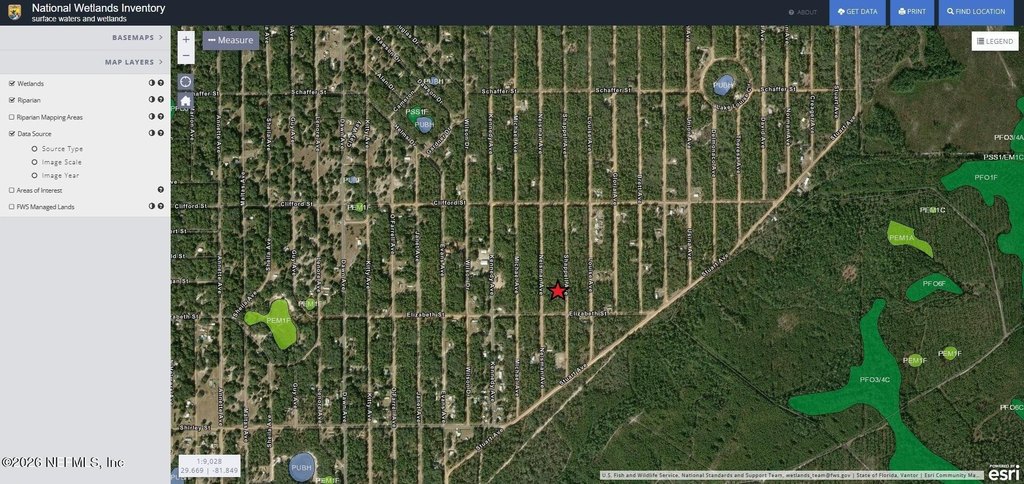Image resolution: width=1024 pixels, height=484 pixels.
Task: Select the Image Scale option
Action: tap(35, 162)
